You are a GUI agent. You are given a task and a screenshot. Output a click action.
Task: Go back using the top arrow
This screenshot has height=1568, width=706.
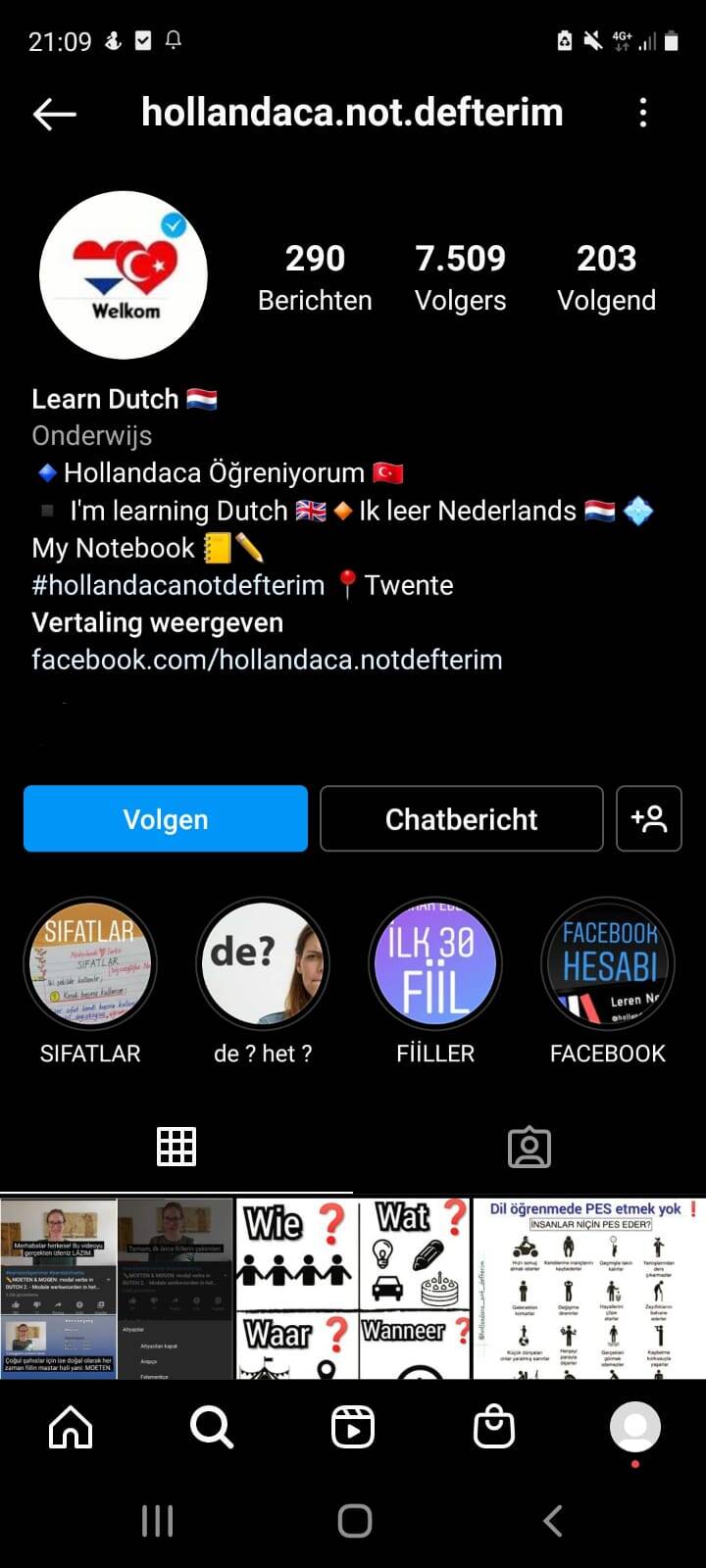[54, 114]
